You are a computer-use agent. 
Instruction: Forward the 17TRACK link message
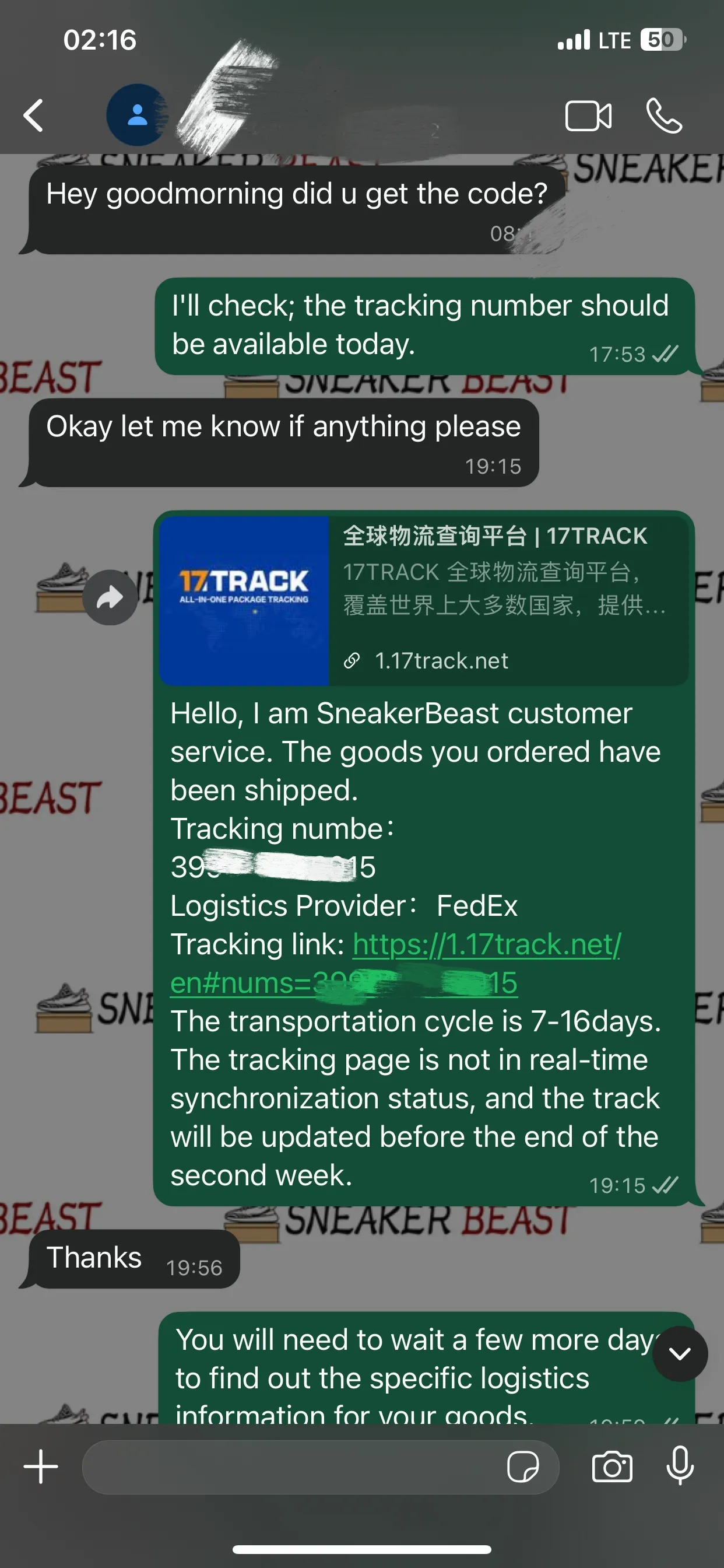[x=110, y=597]
